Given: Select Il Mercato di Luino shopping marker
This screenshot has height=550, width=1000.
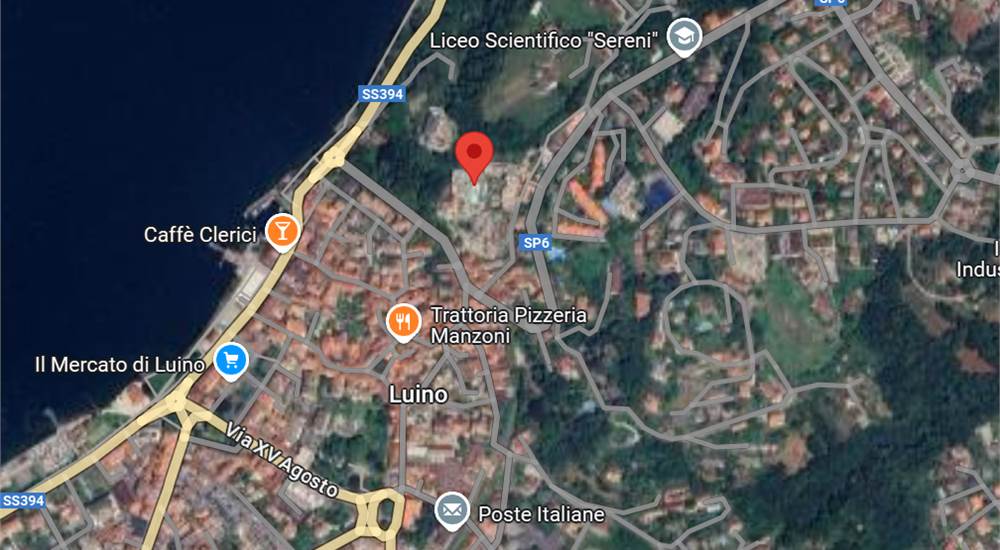Looking at the screenshot, I should pyautogui.click(x=232, y=360).
